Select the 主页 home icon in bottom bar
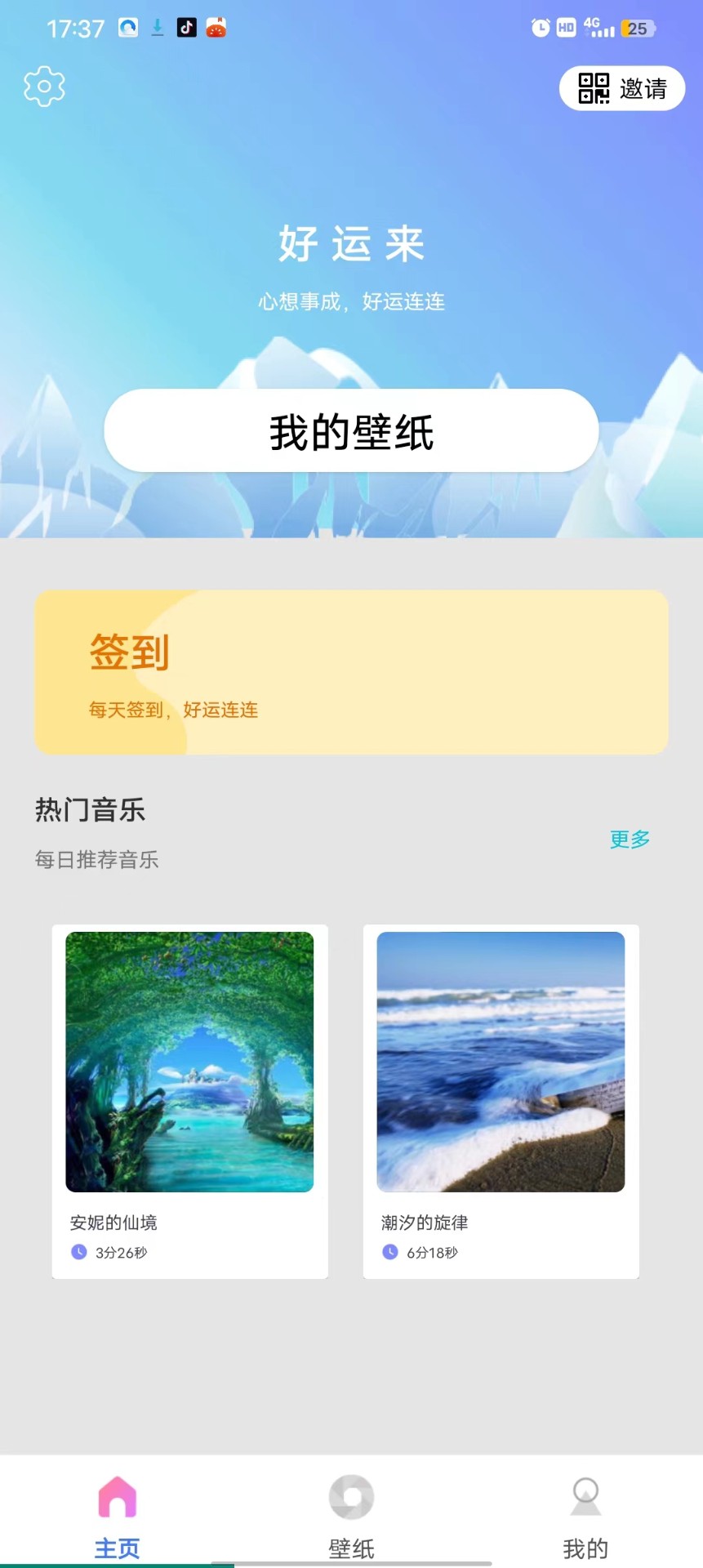The width and height of the screenshot is (703, 1568). pyautogui.click(x=117, y=1497)
